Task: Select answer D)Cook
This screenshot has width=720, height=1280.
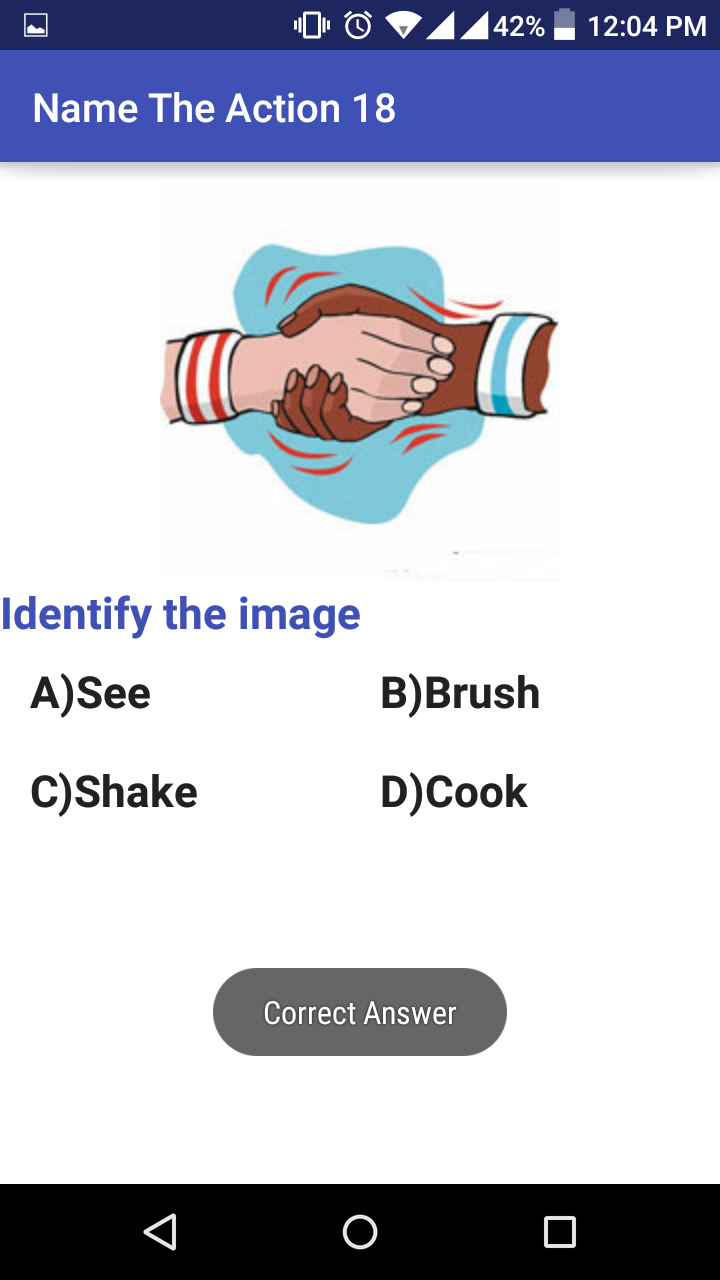Action: coord(453,792)
